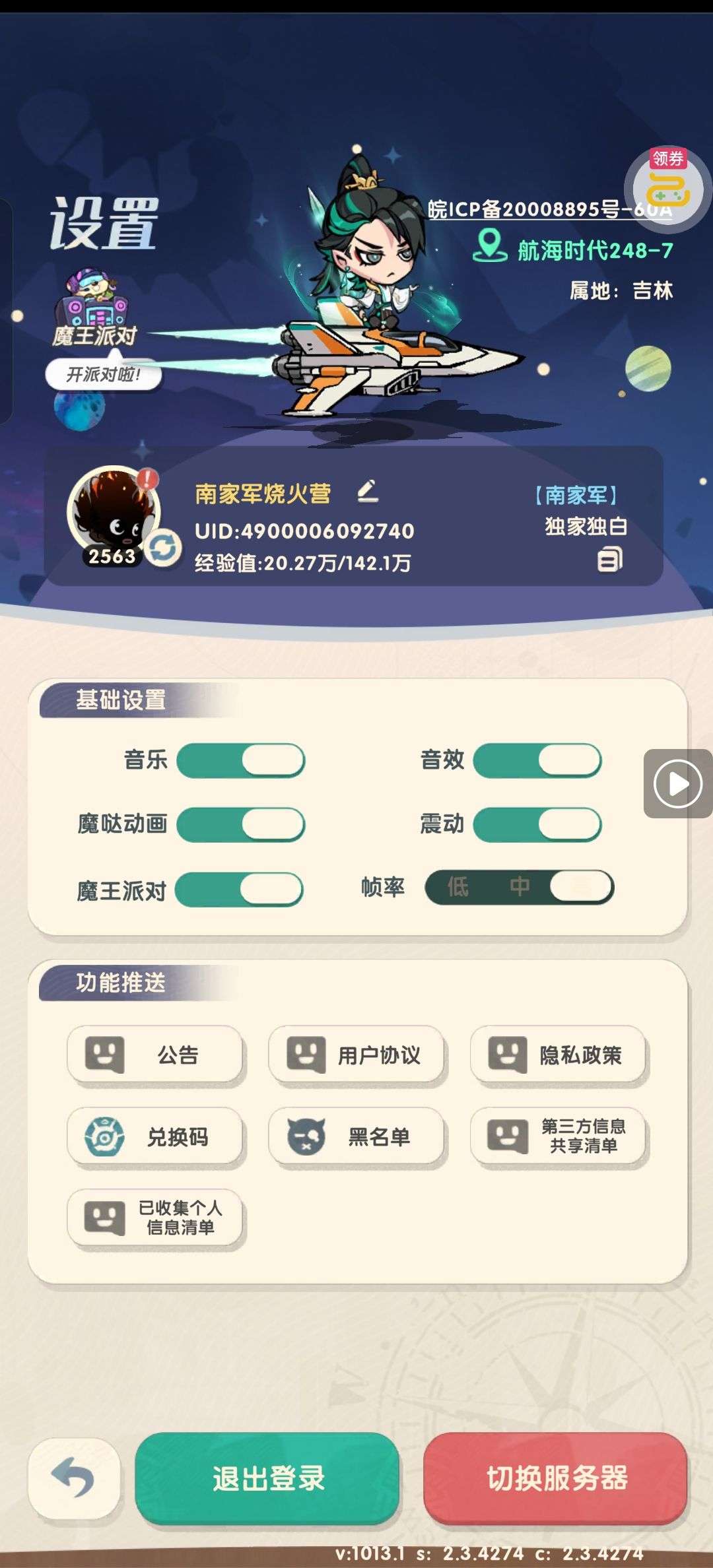This screenshot has height=1568, width=713.
Task: Tap the edit nickname pencil icon
Action: (x=368, y=492)
